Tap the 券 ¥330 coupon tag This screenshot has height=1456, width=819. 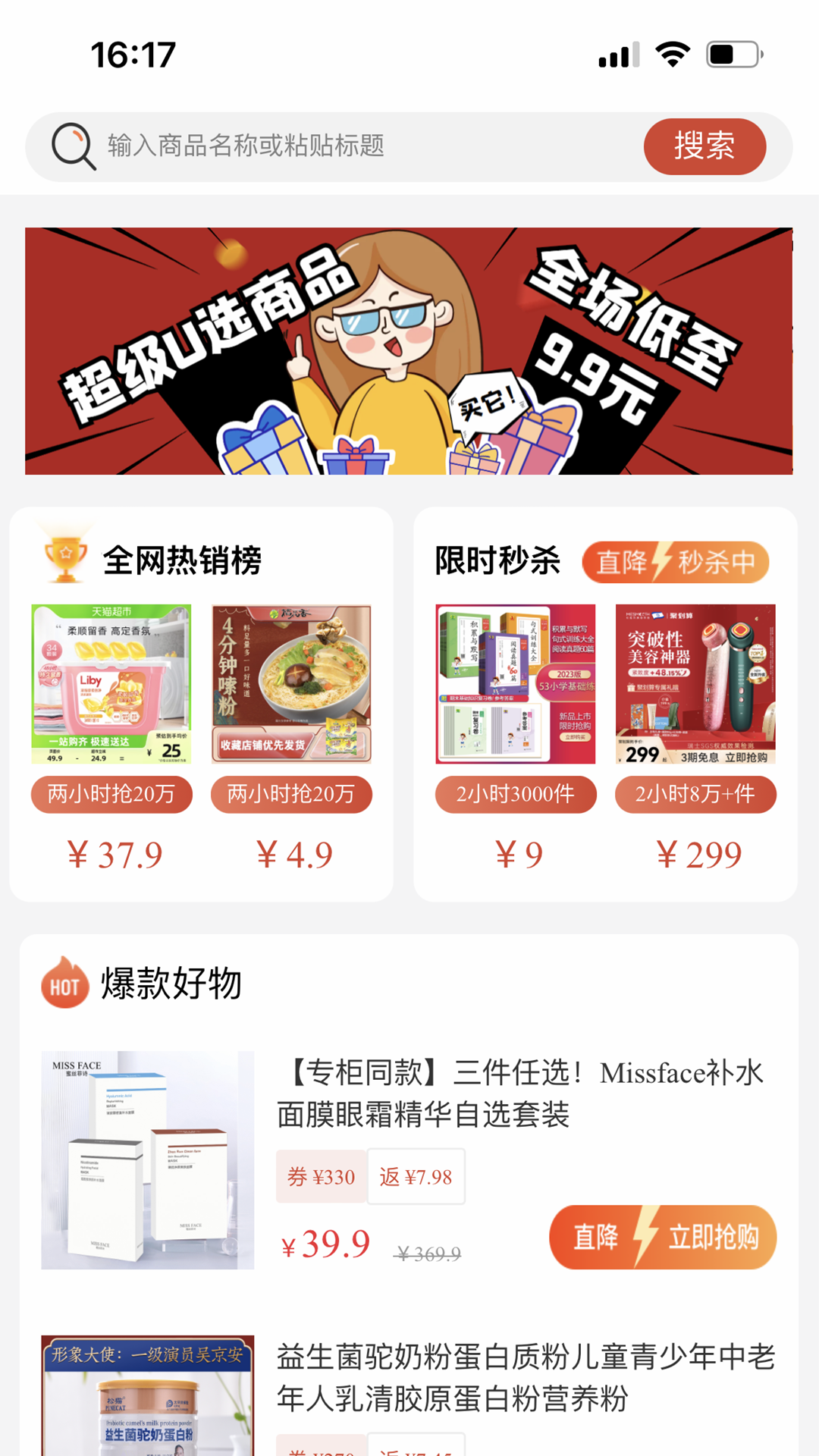pyautogui.click(x=321, y=1175)
